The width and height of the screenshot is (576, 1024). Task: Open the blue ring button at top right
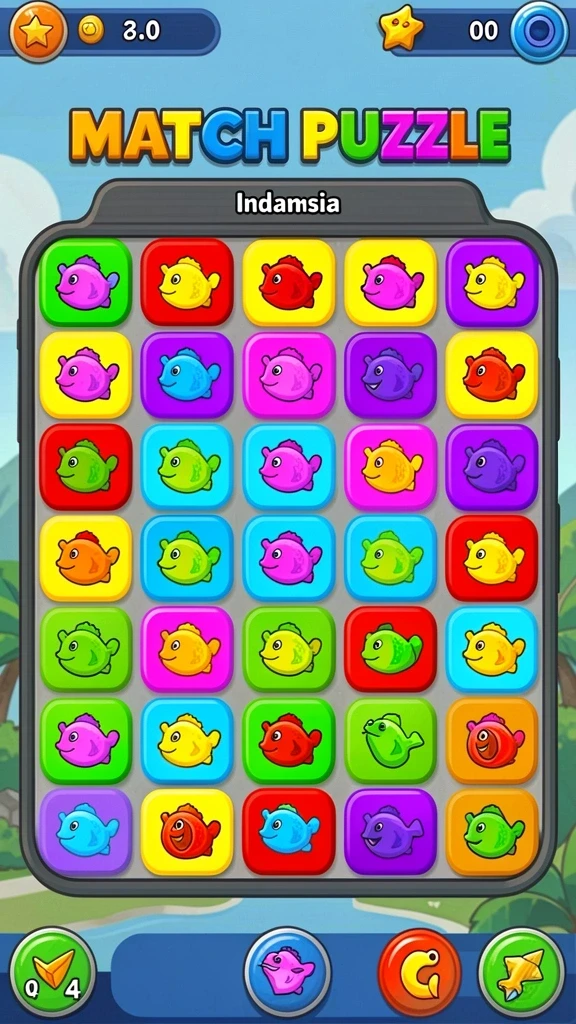pos(539,31)
